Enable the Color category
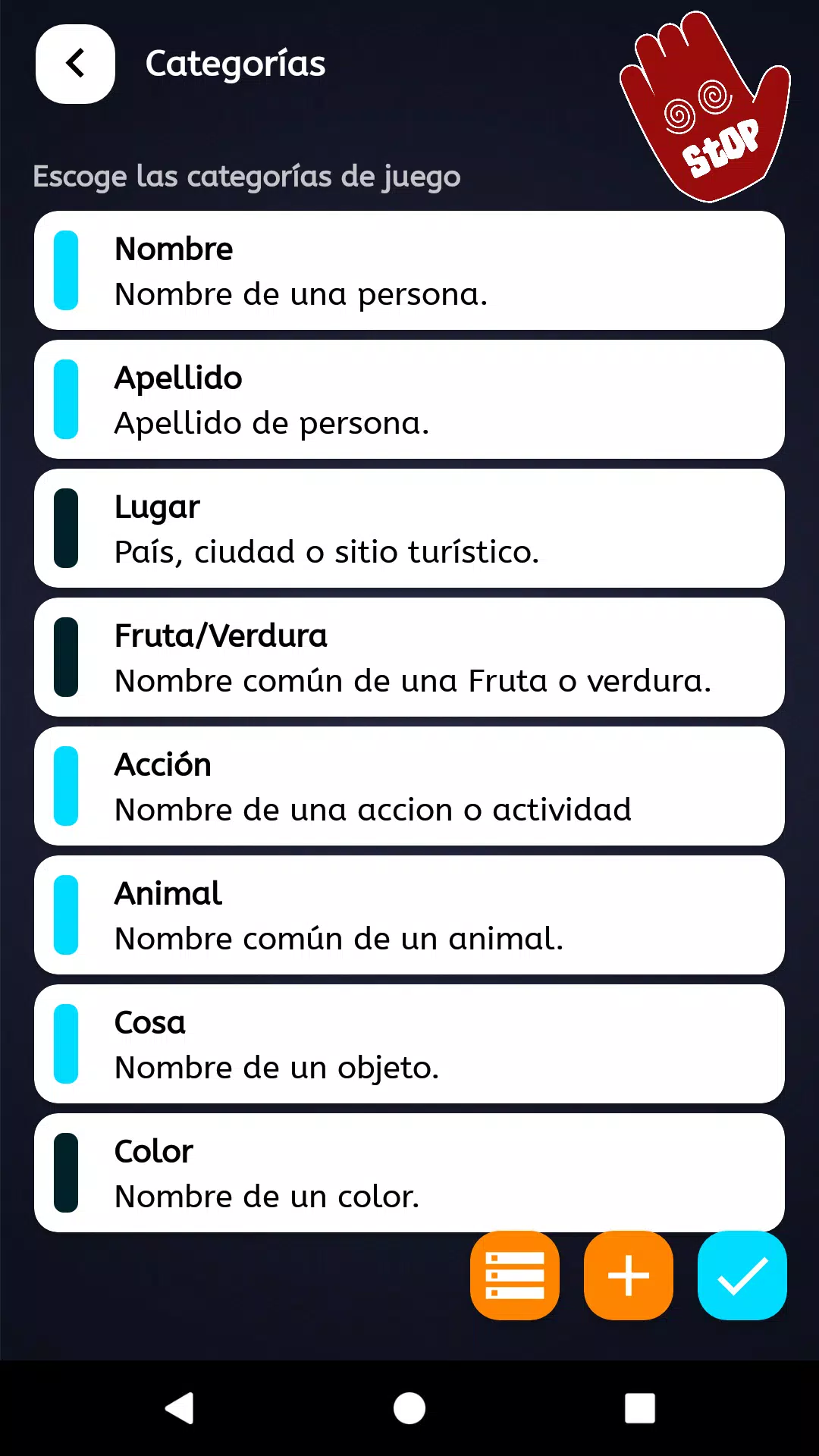The image size is (819, 1456). pos(409,1172)
